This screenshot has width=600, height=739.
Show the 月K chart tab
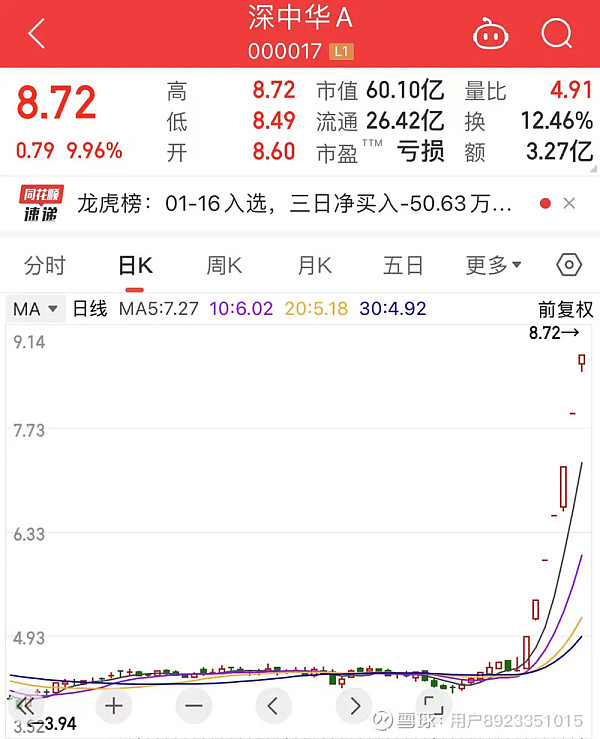click(x=313, y=265)
